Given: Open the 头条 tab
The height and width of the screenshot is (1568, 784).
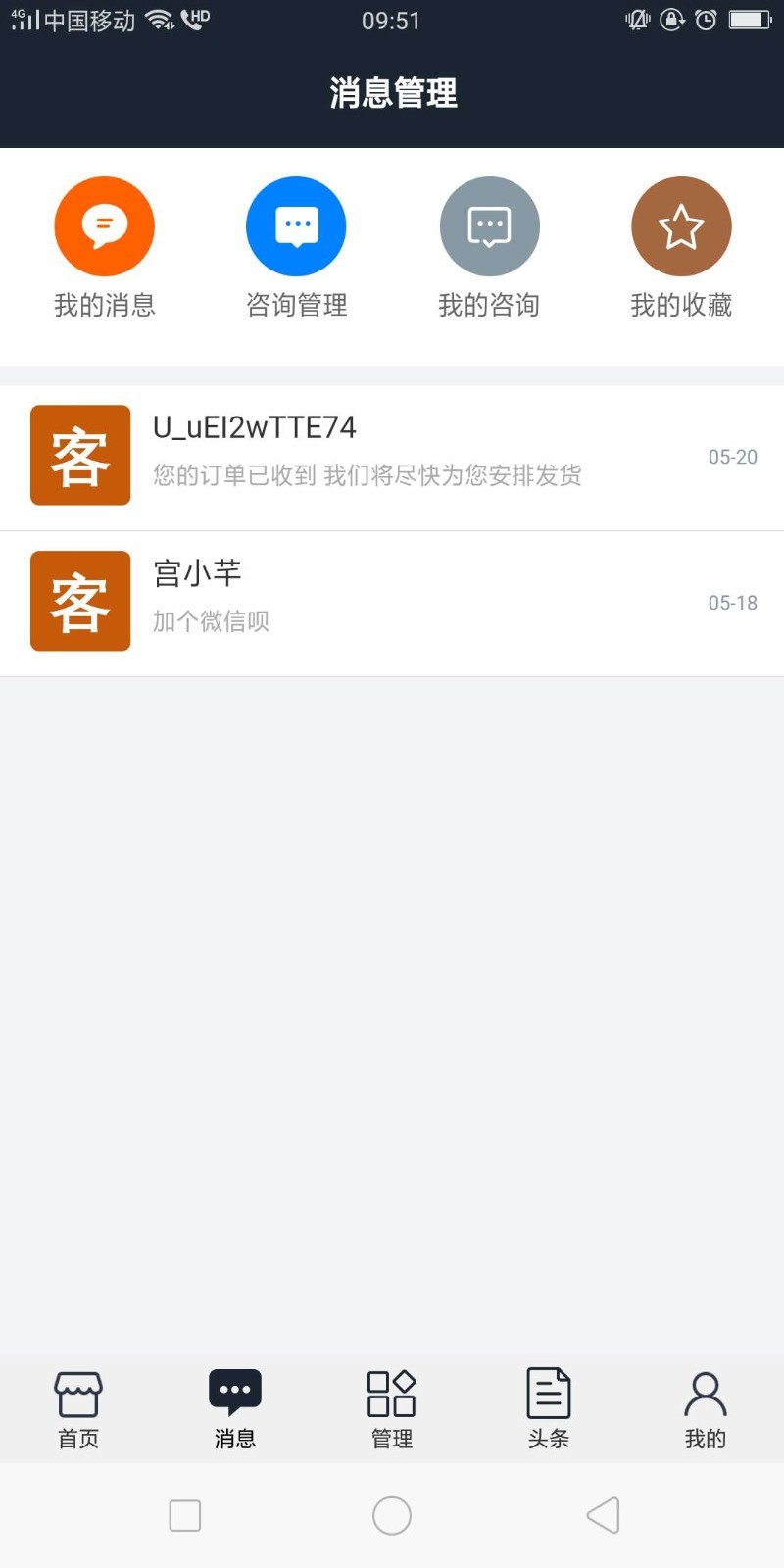Looking at the screenshot, I should (549, 1409).
